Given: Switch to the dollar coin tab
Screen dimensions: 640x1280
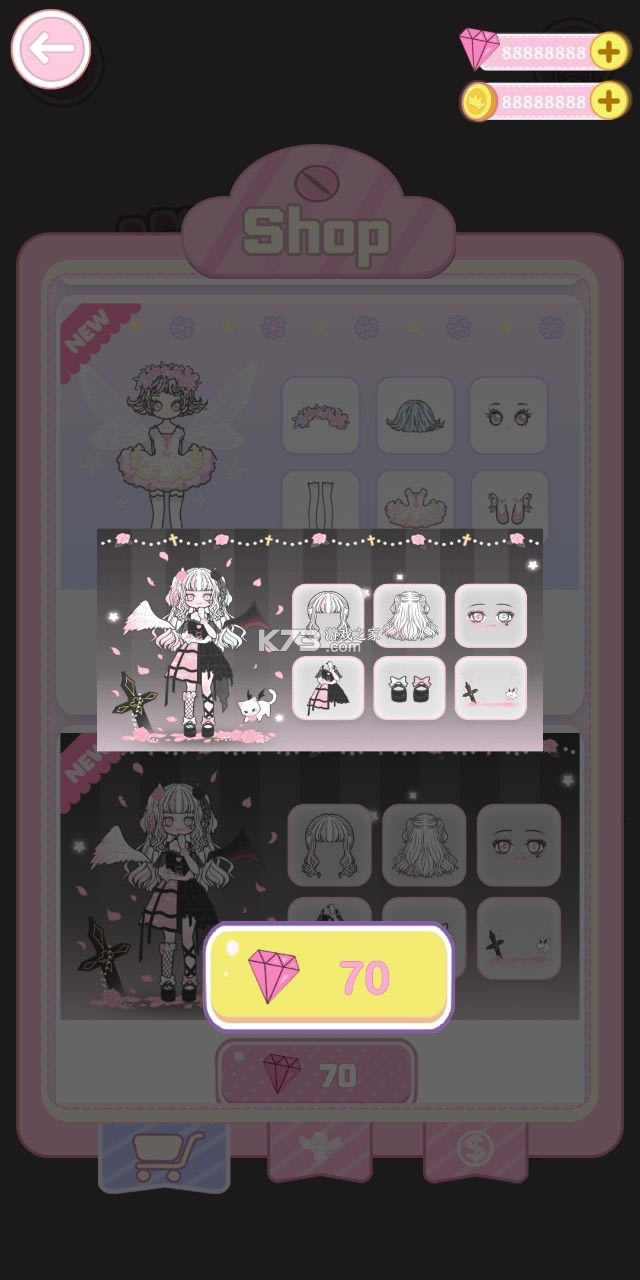Looking at the screenshot, I should [475, 1148].
